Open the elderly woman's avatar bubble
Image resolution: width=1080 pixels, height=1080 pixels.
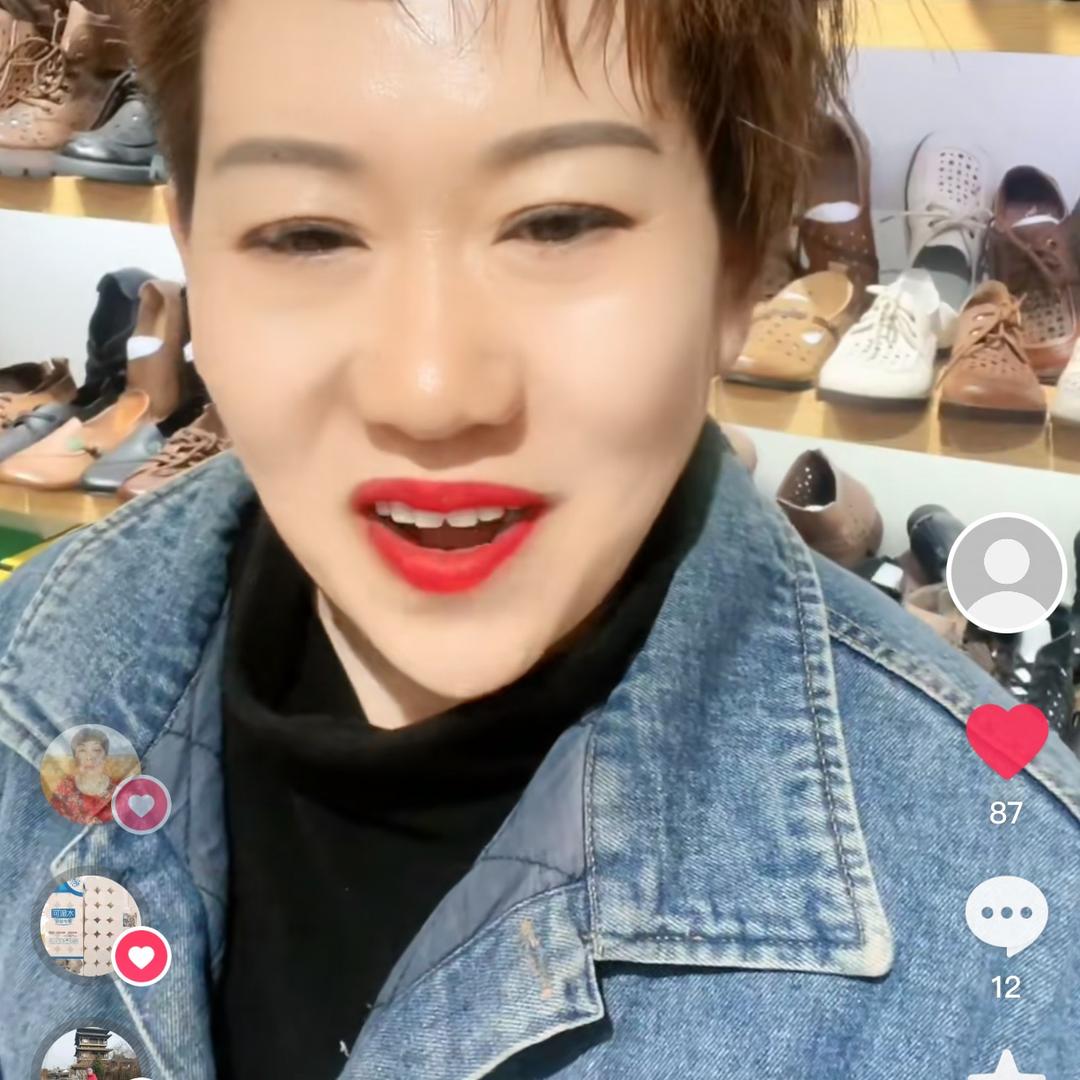(89, 773)
